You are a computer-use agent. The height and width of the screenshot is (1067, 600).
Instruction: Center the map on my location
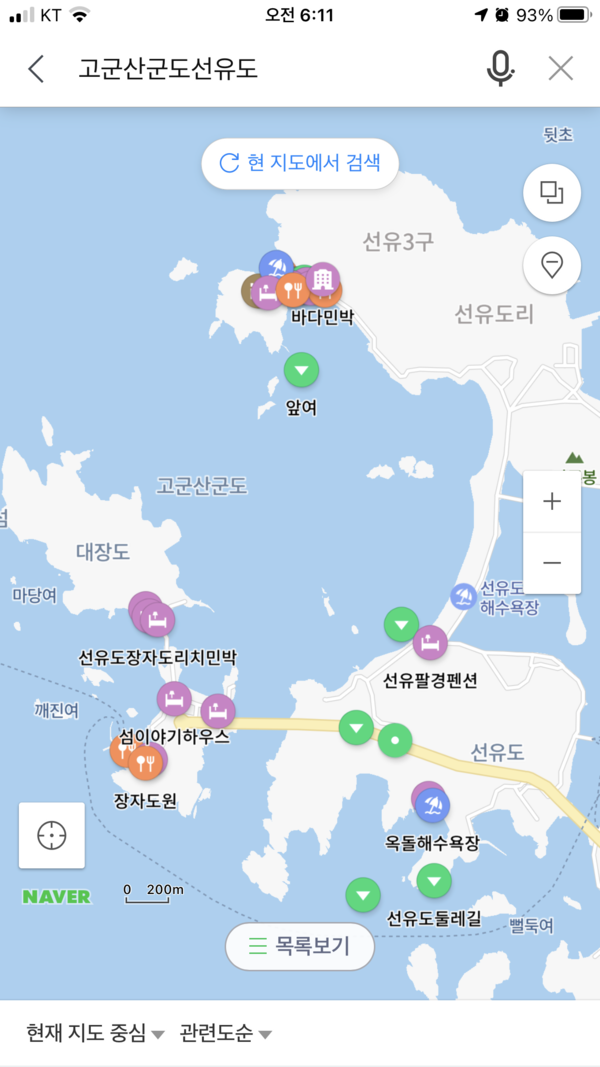pos(52,835)
